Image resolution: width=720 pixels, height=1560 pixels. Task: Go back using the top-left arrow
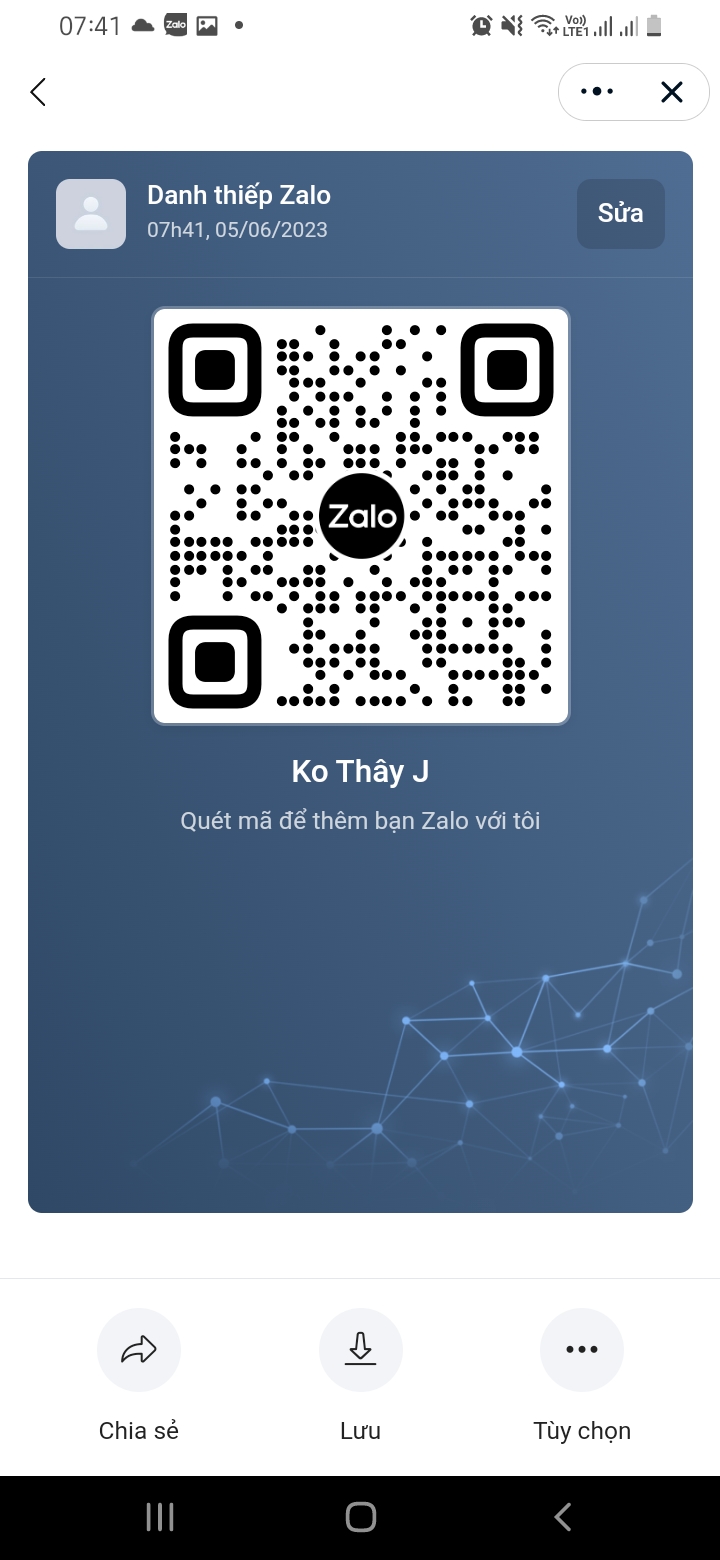click(38, 93)
